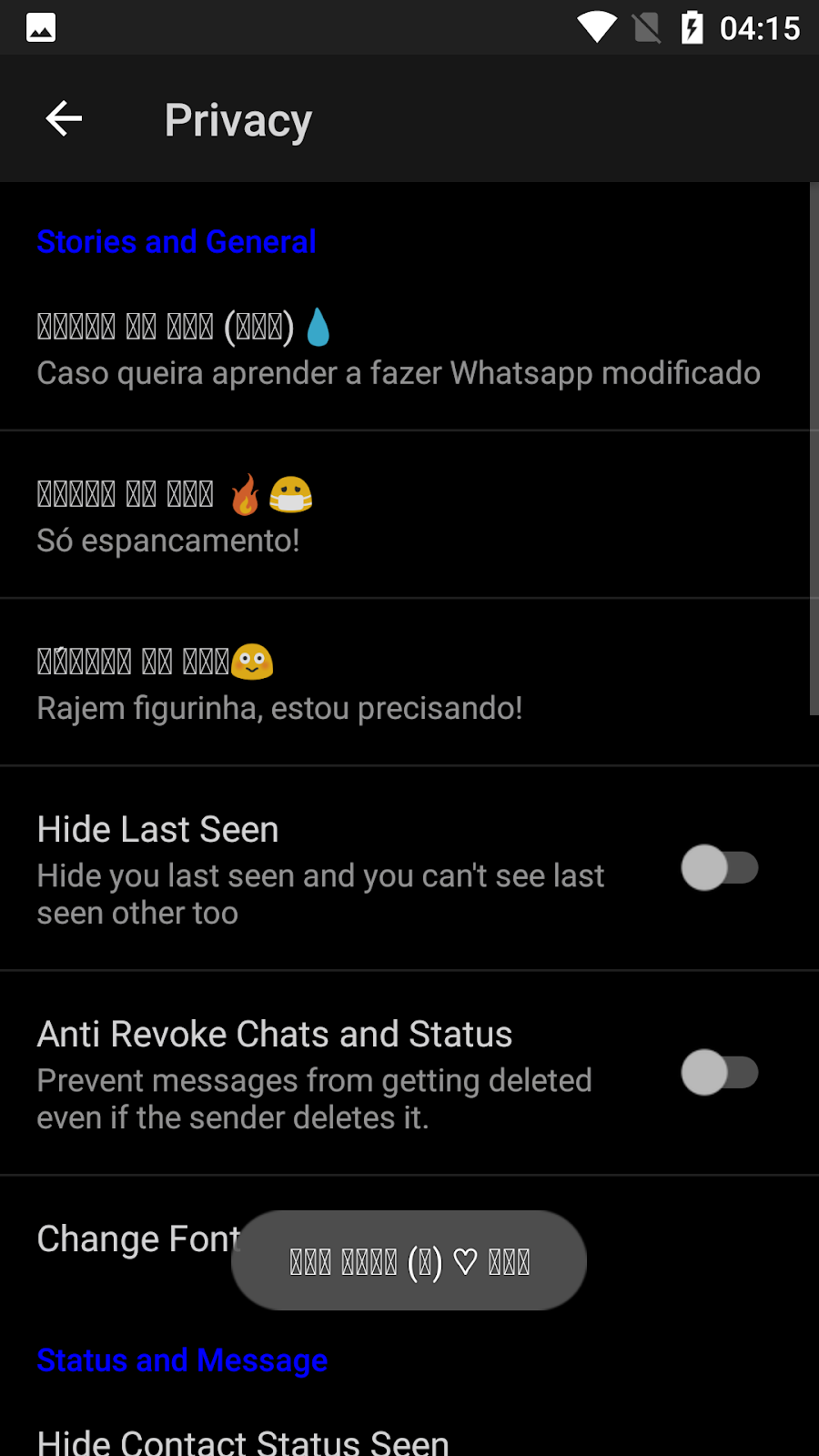819x1456 pixels.
Task: Open the 'Só espancamento!' row
Action: [399, 516]
